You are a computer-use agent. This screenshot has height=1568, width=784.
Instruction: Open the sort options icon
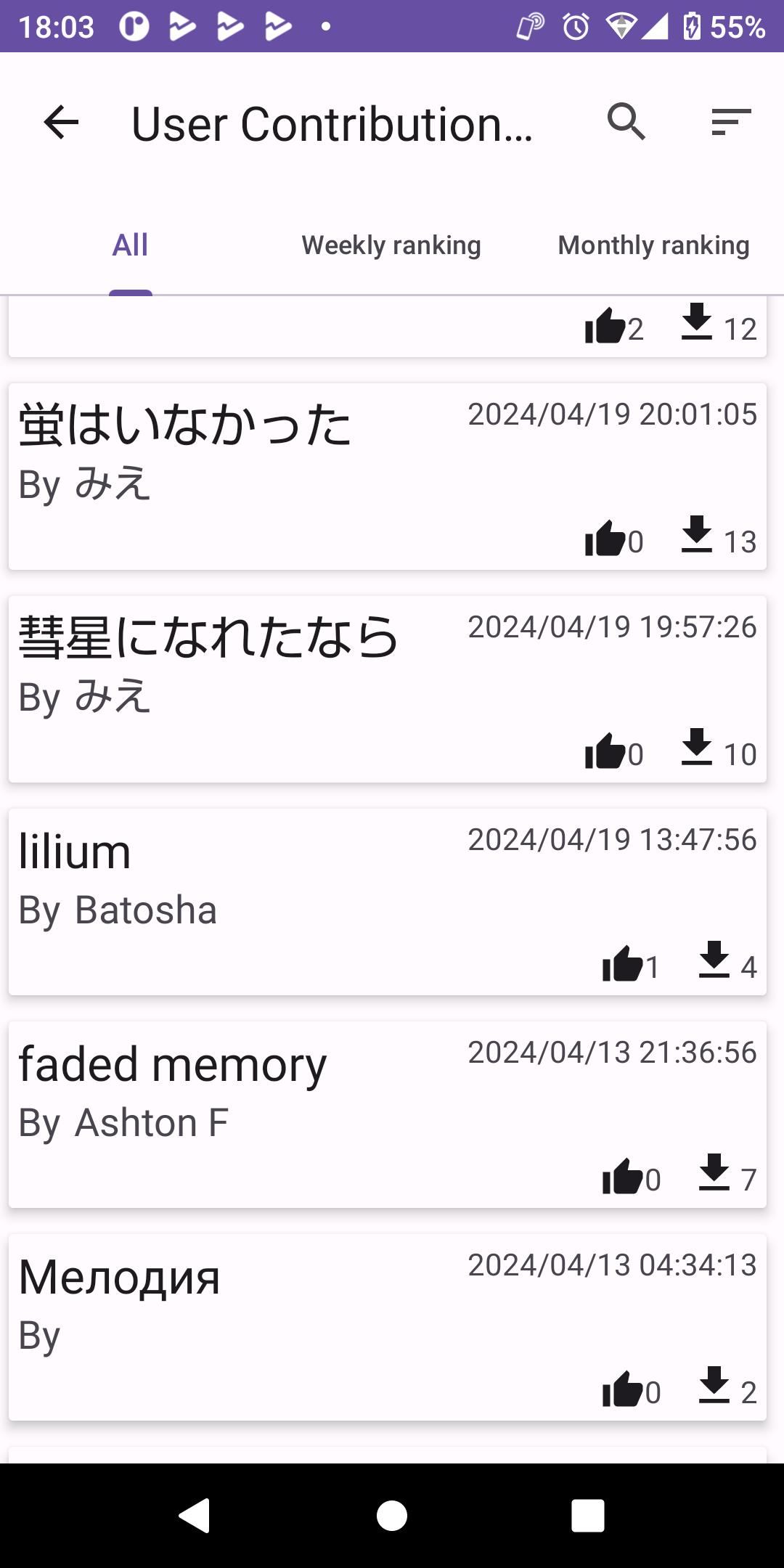[731, 122]
